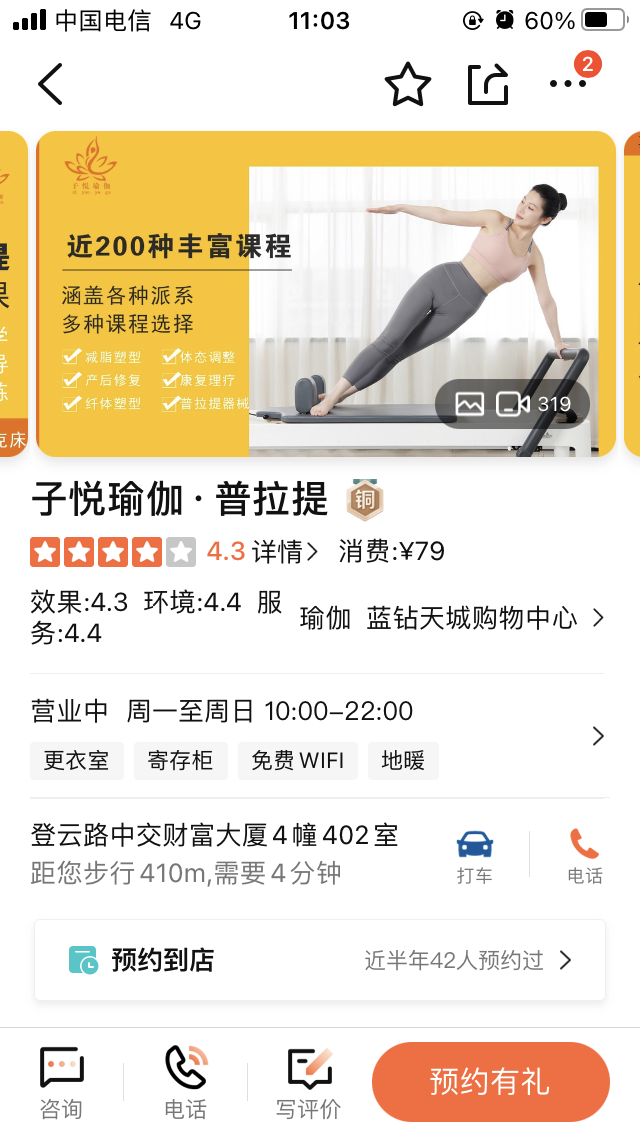Screen dimensions: 640x1136
Task: Open 咨询 chat in the bottom bar
Action: [61, 1083]
